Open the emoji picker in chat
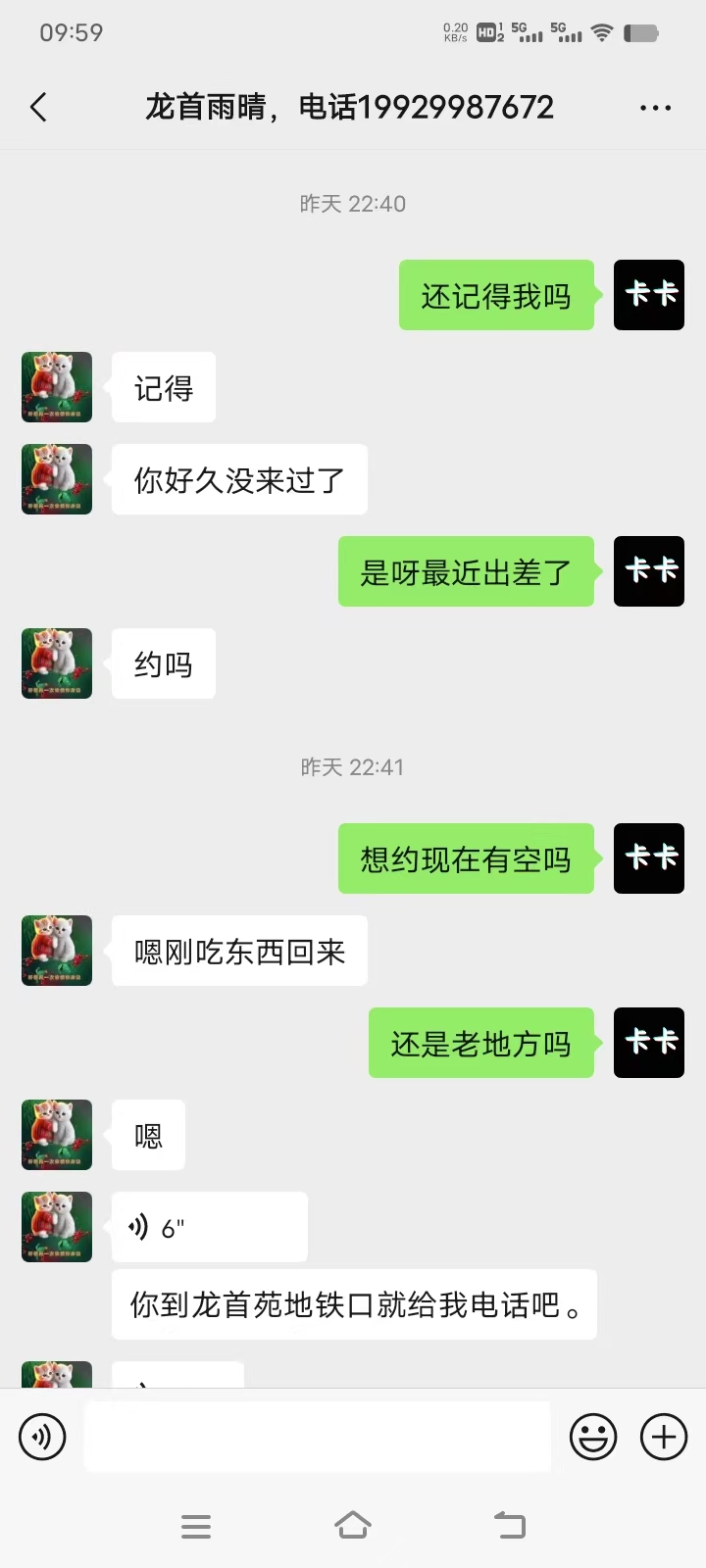Image resolution: width=706 pixels, height=1568 pixels. click(x=593, y=1436)
